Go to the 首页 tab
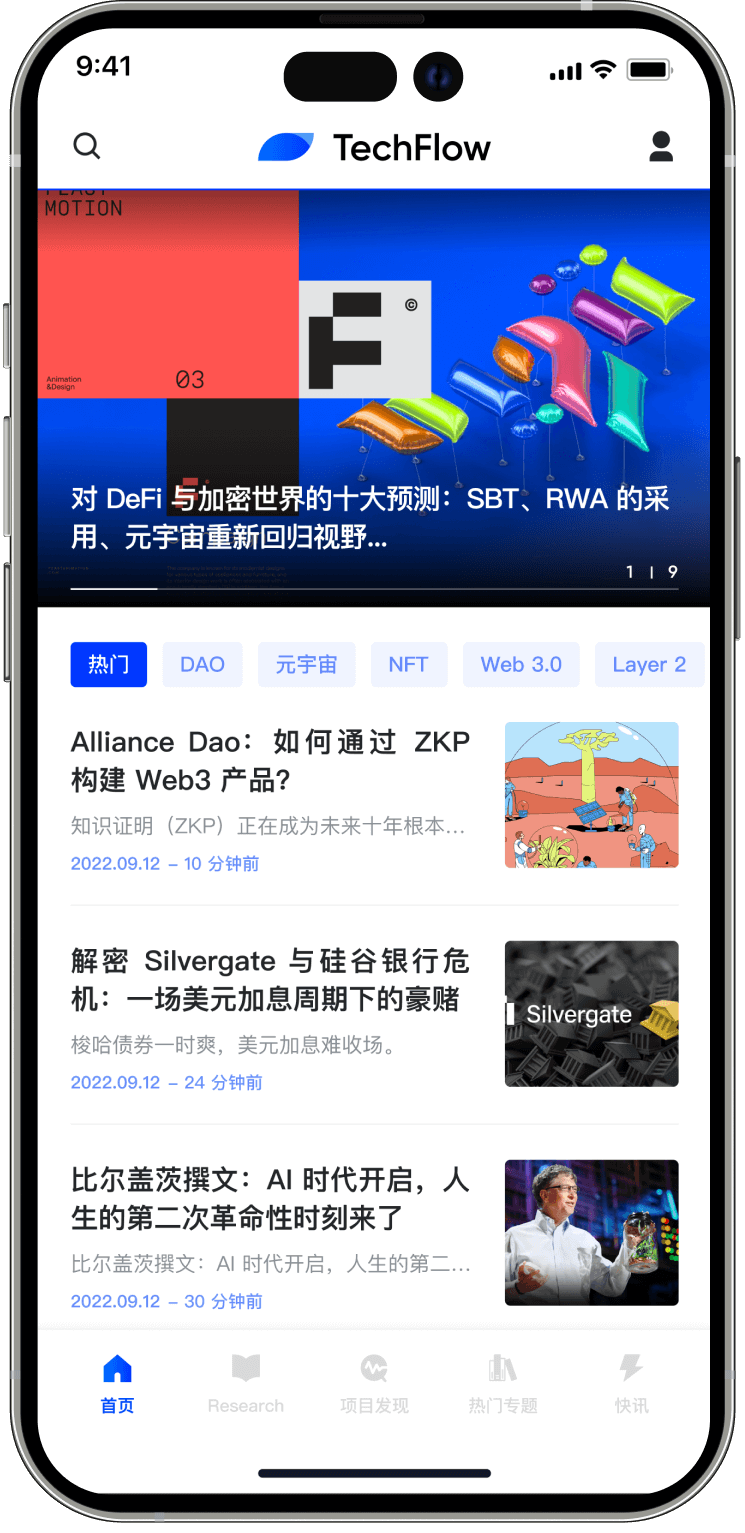 [x=117, y=1383]
